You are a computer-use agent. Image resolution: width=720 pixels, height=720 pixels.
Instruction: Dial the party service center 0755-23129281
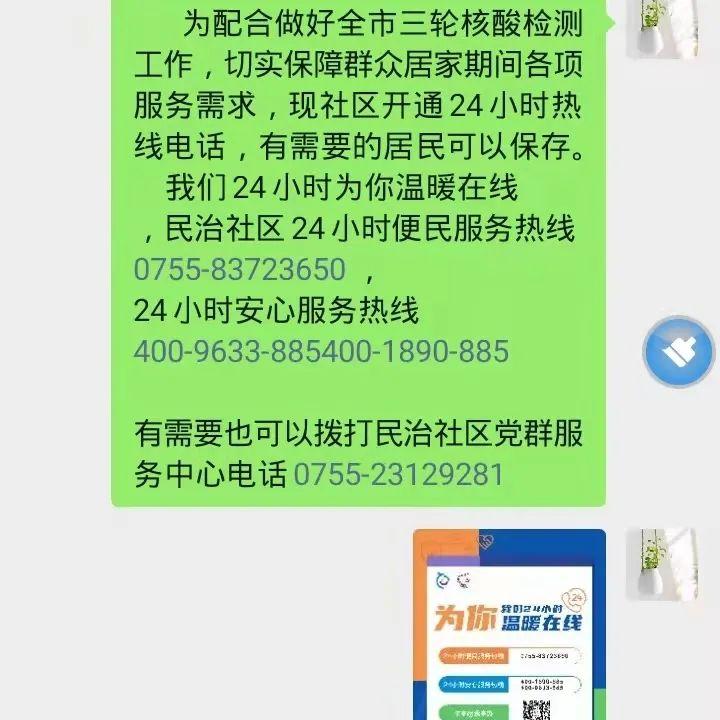pos(398,473)
